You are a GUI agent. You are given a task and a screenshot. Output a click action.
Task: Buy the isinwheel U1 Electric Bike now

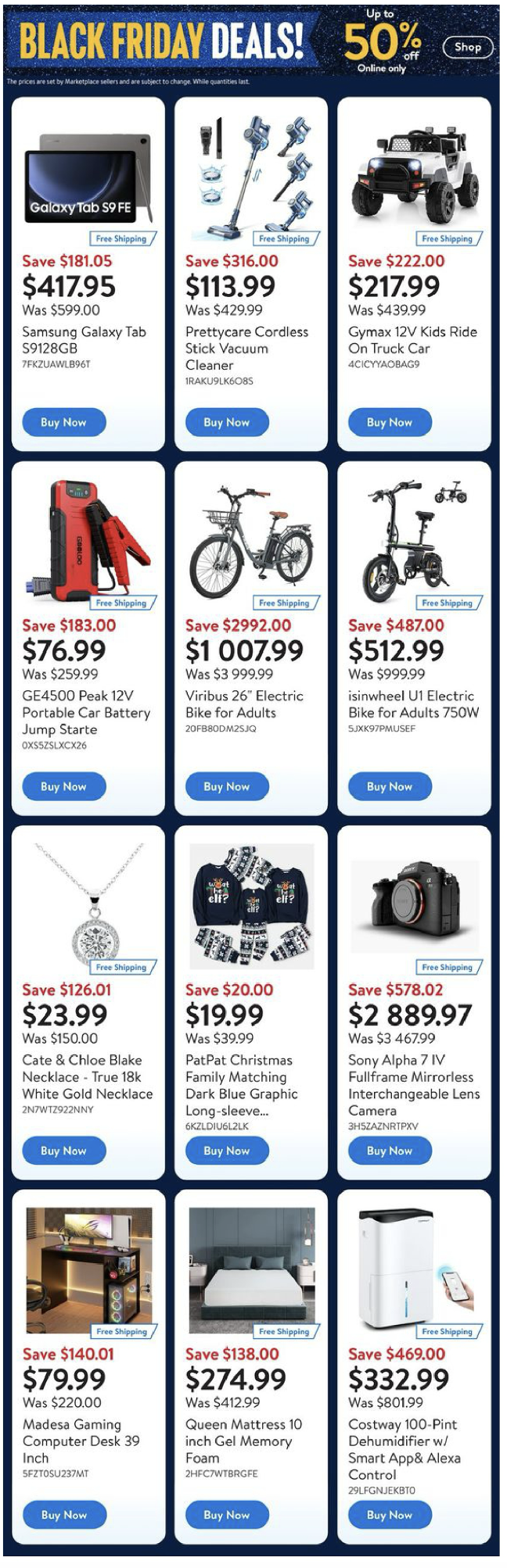tap(389, 786)
